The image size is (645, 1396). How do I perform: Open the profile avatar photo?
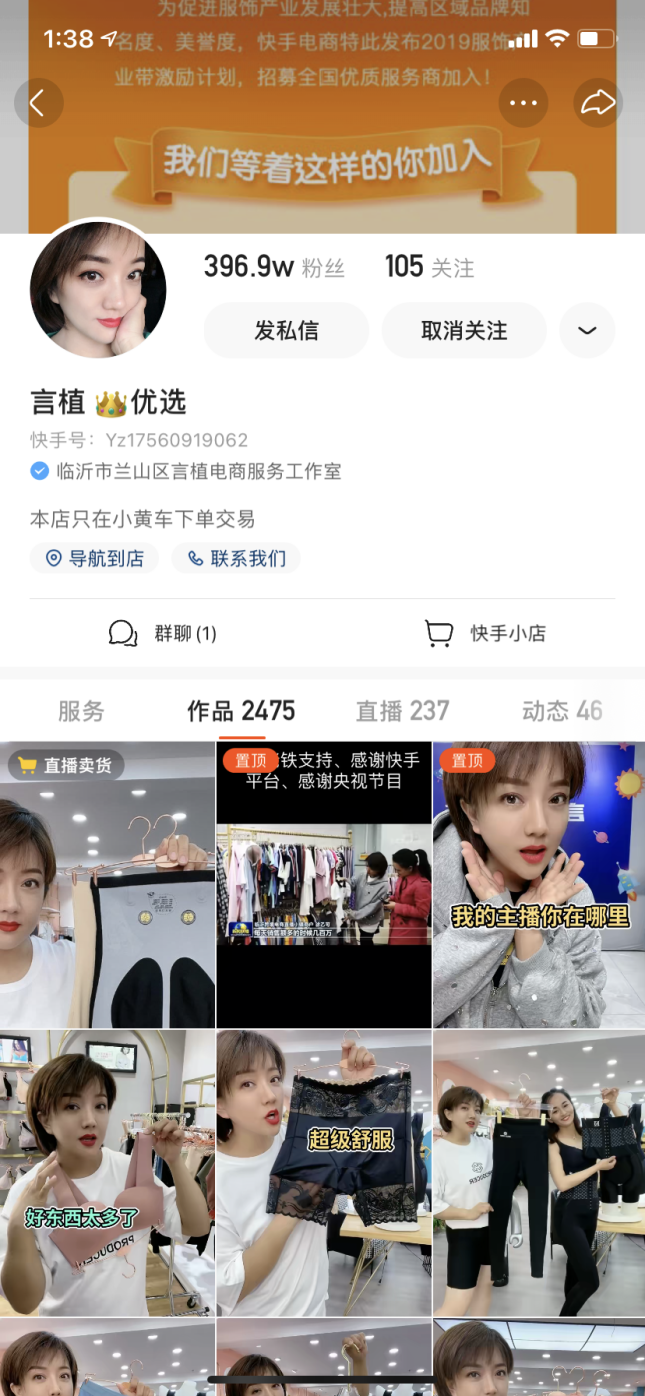[x=98, y=290]
